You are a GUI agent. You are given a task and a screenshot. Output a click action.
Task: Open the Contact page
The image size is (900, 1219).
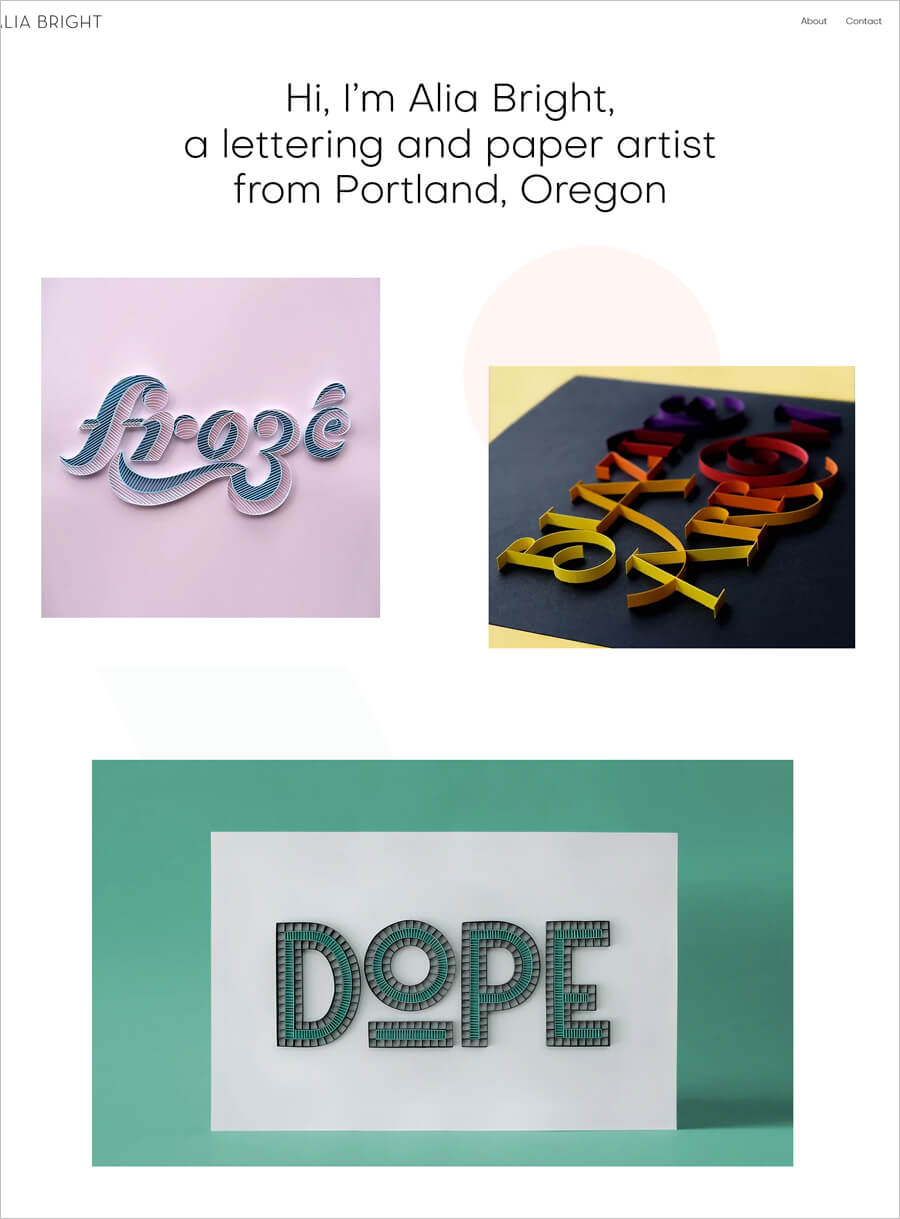pyautogui.click(x=863, y=21)
